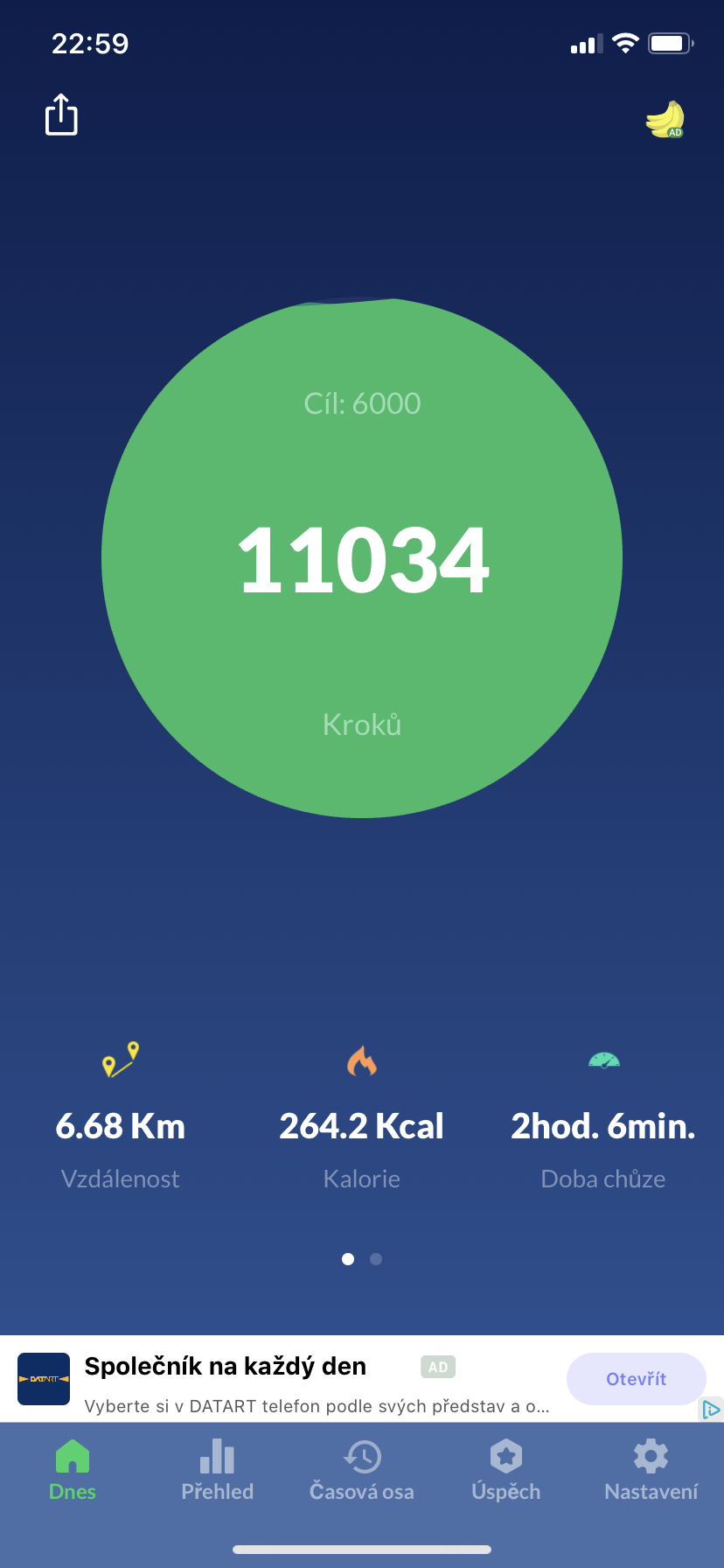
Task: Go to the Časová osa tab
Action: point(362,1471)
